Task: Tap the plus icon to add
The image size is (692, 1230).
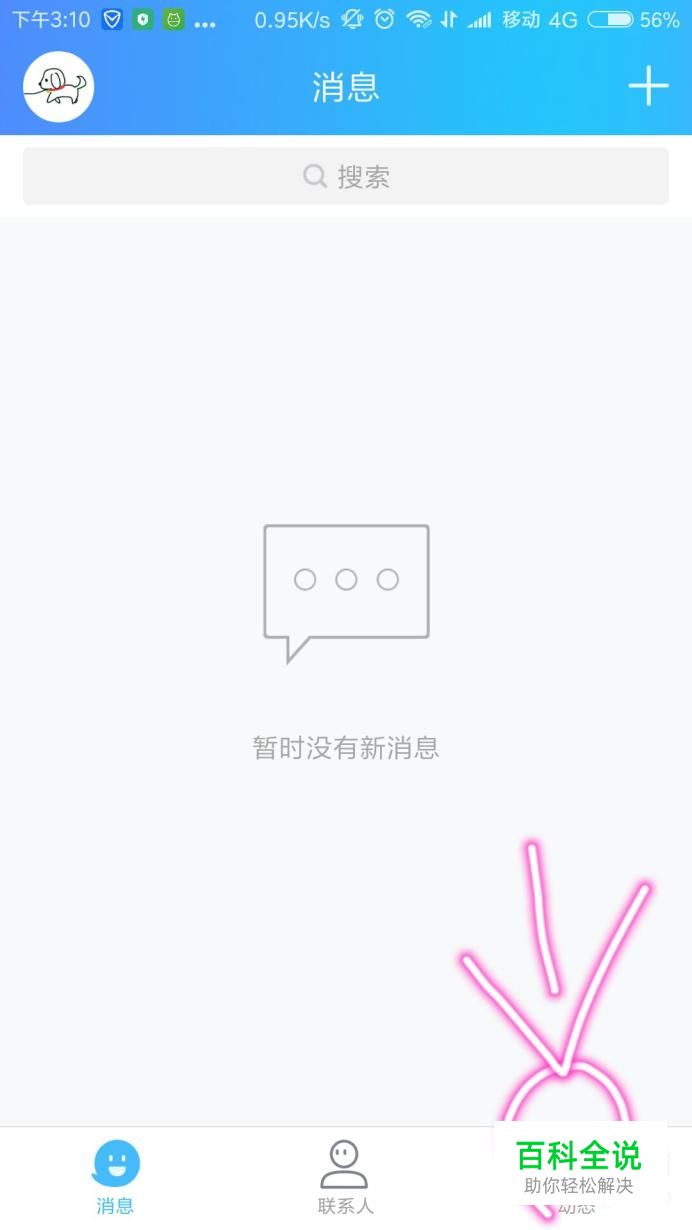Action: (x=648, y=87)
